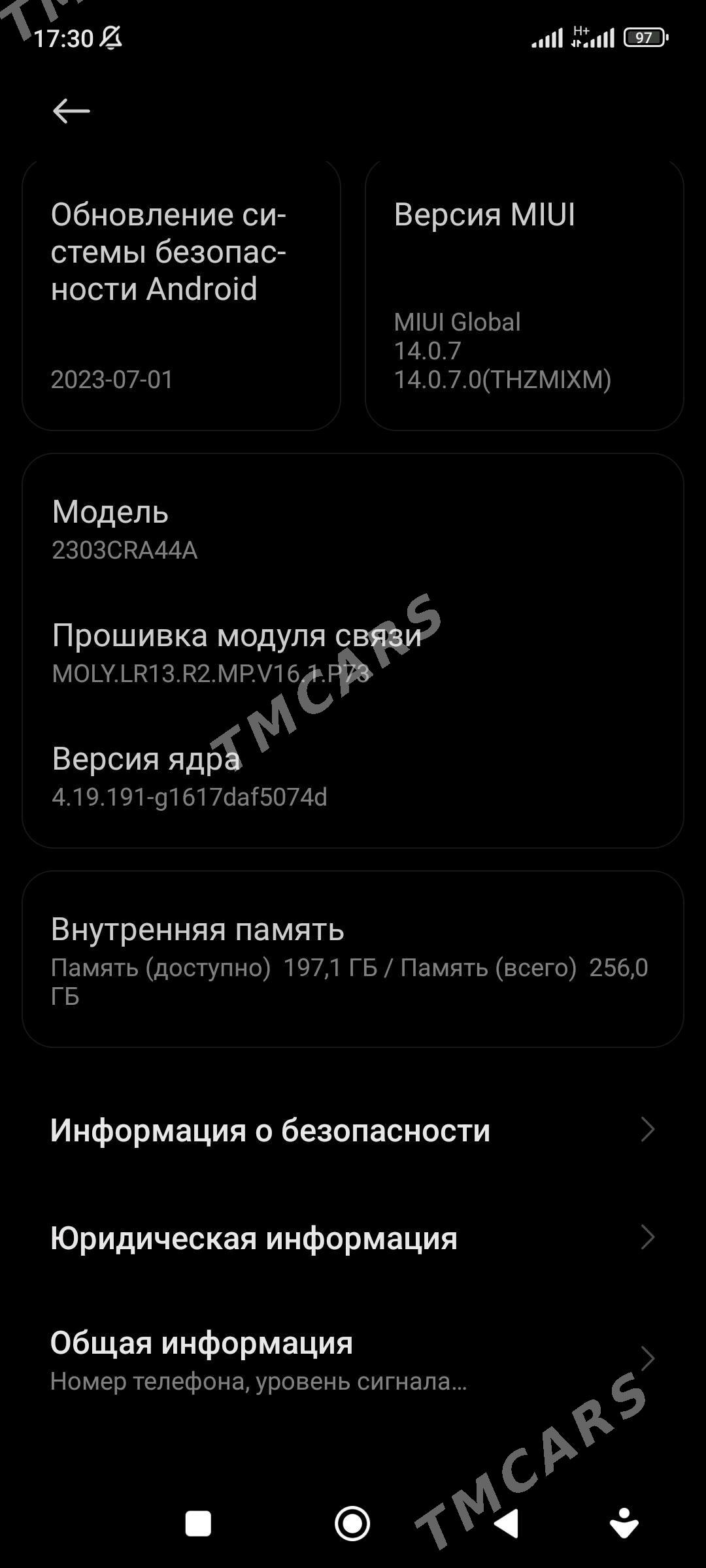This screenshot has height=1568, width=706.
Task: Open Информация о безопасности
Action: point(353,1130)
